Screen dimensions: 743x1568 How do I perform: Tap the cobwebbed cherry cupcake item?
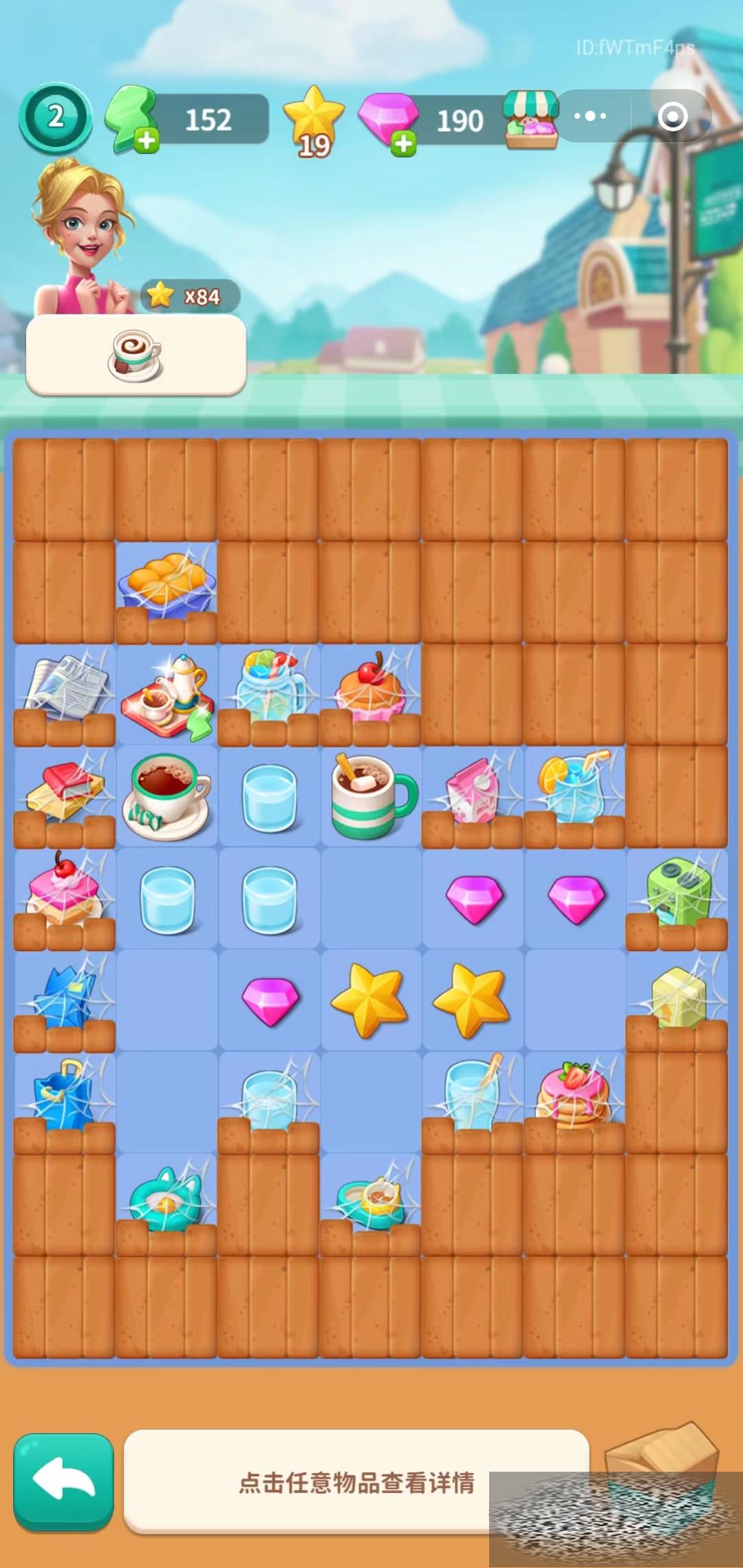371,688
